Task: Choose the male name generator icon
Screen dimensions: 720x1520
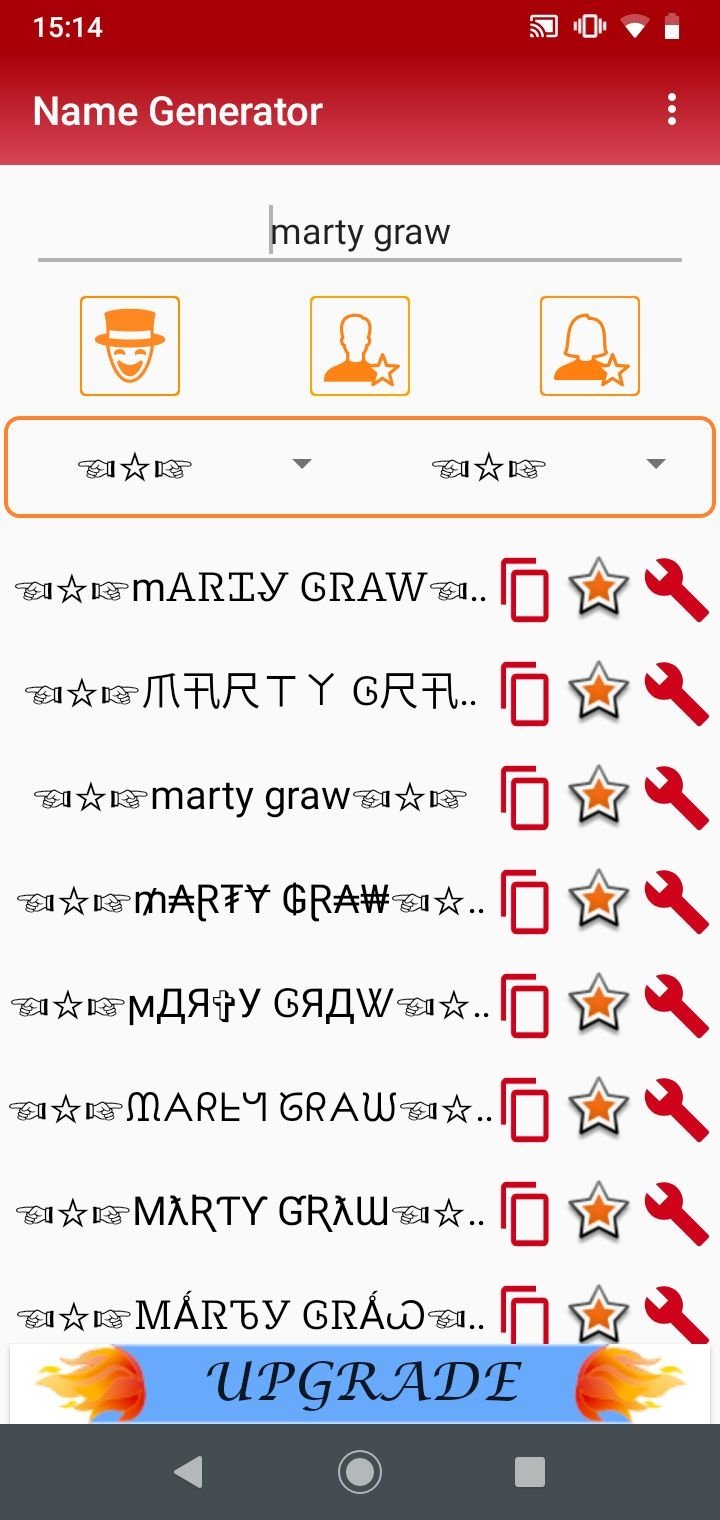Action: tap(359, 345)
